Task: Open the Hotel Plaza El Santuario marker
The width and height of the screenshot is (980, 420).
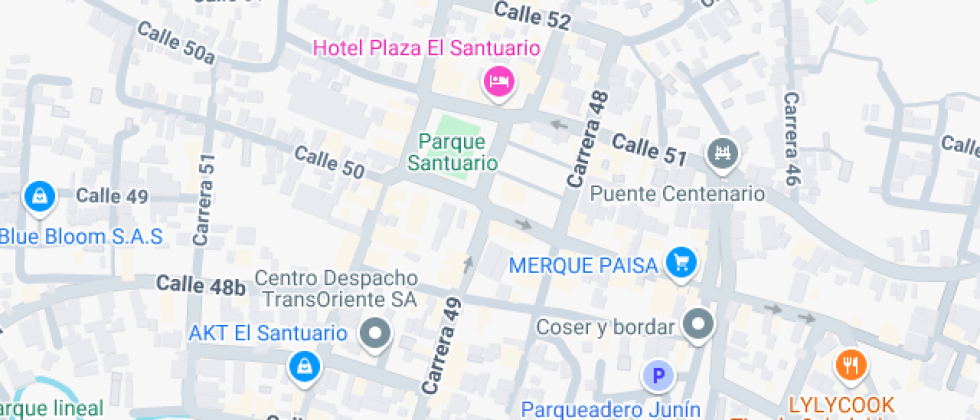Action: pyautogui.click(x=497, y=81)
